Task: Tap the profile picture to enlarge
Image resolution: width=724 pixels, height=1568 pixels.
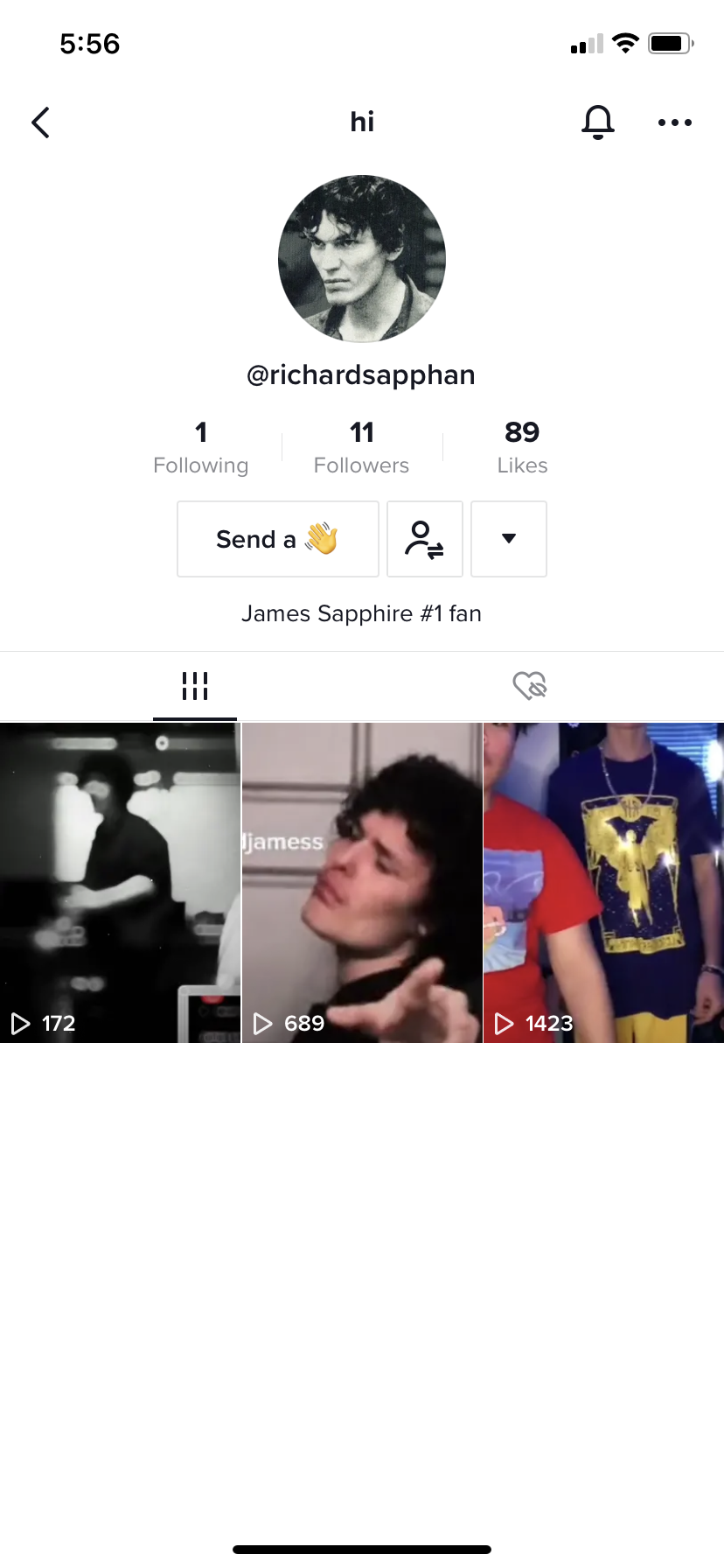Action: point(362,259)
